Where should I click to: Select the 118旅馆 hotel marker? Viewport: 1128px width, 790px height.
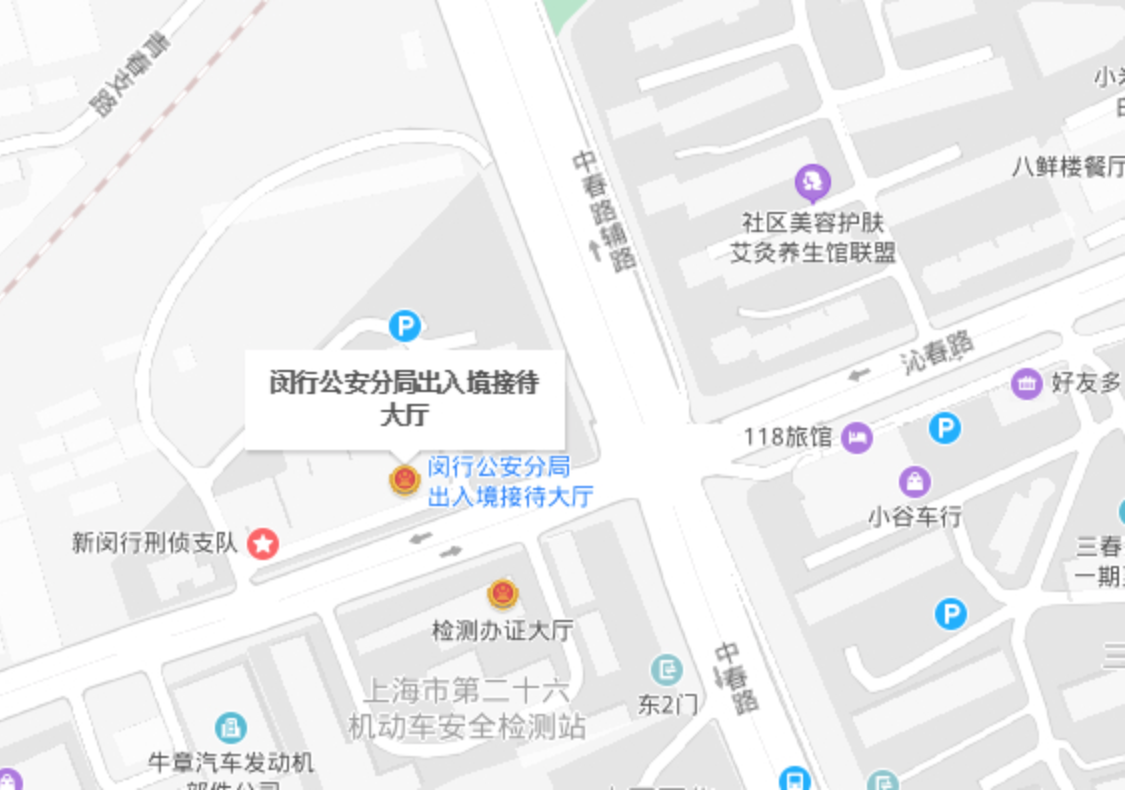(857, 437)
